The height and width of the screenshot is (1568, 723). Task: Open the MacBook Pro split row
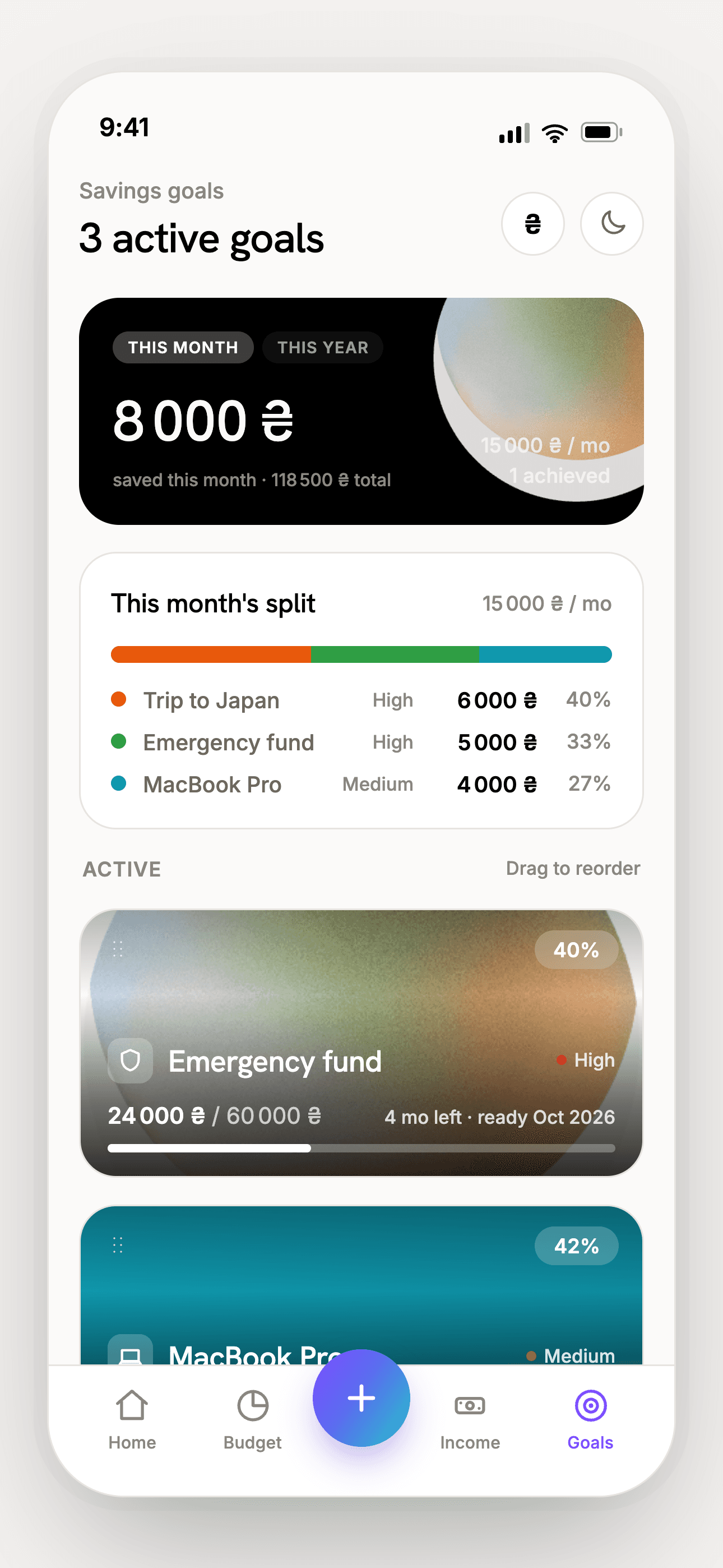coord(361,784)
